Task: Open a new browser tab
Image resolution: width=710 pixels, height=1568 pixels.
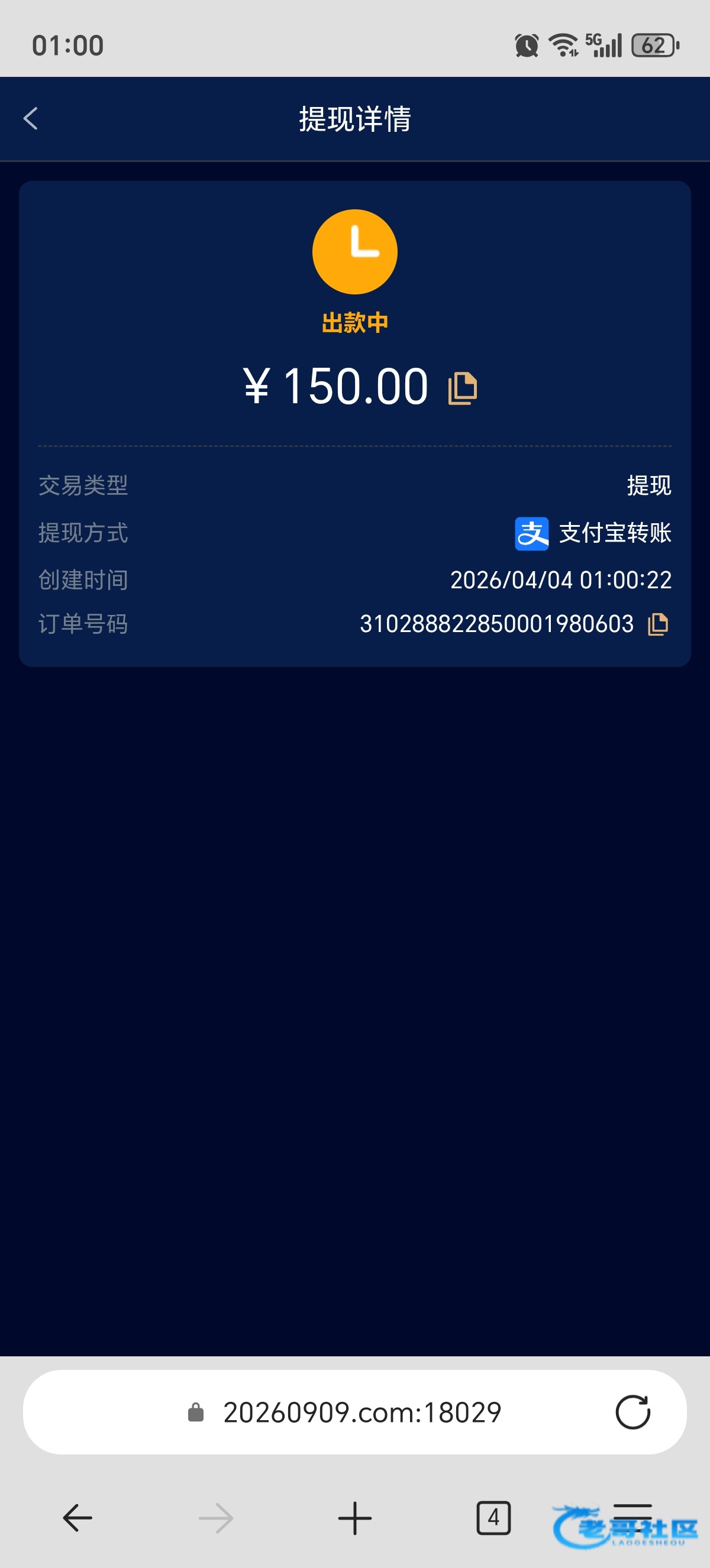Action: 355,1518
